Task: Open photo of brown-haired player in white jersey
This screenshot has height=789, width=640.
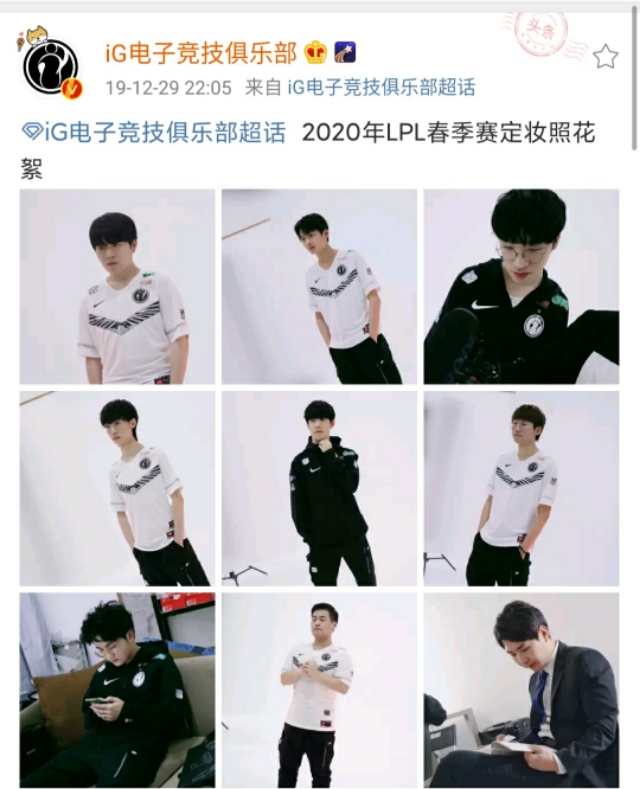Action: coord(521,489)
